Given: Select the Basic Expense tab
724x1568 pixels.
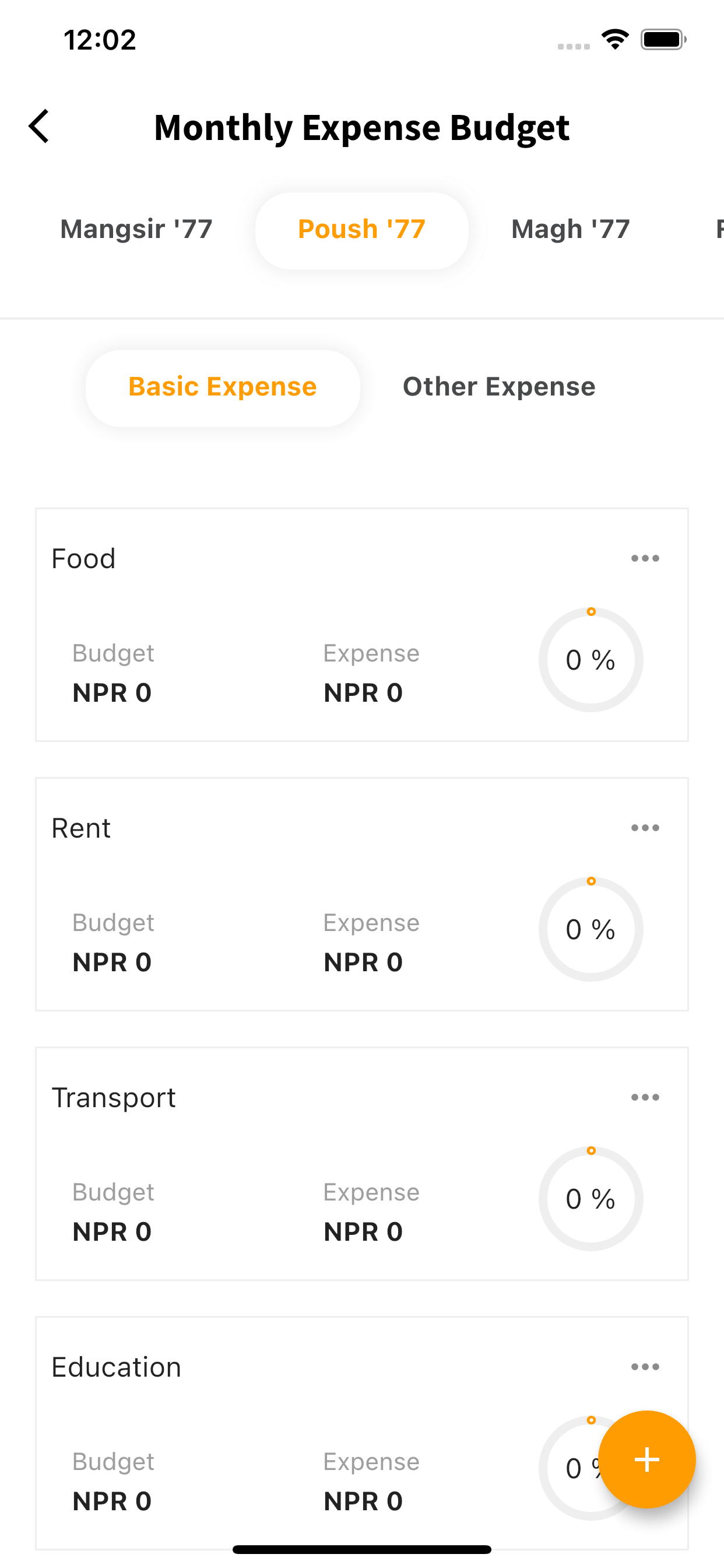Looking at the screenshot, I should [x=223, y=388].
